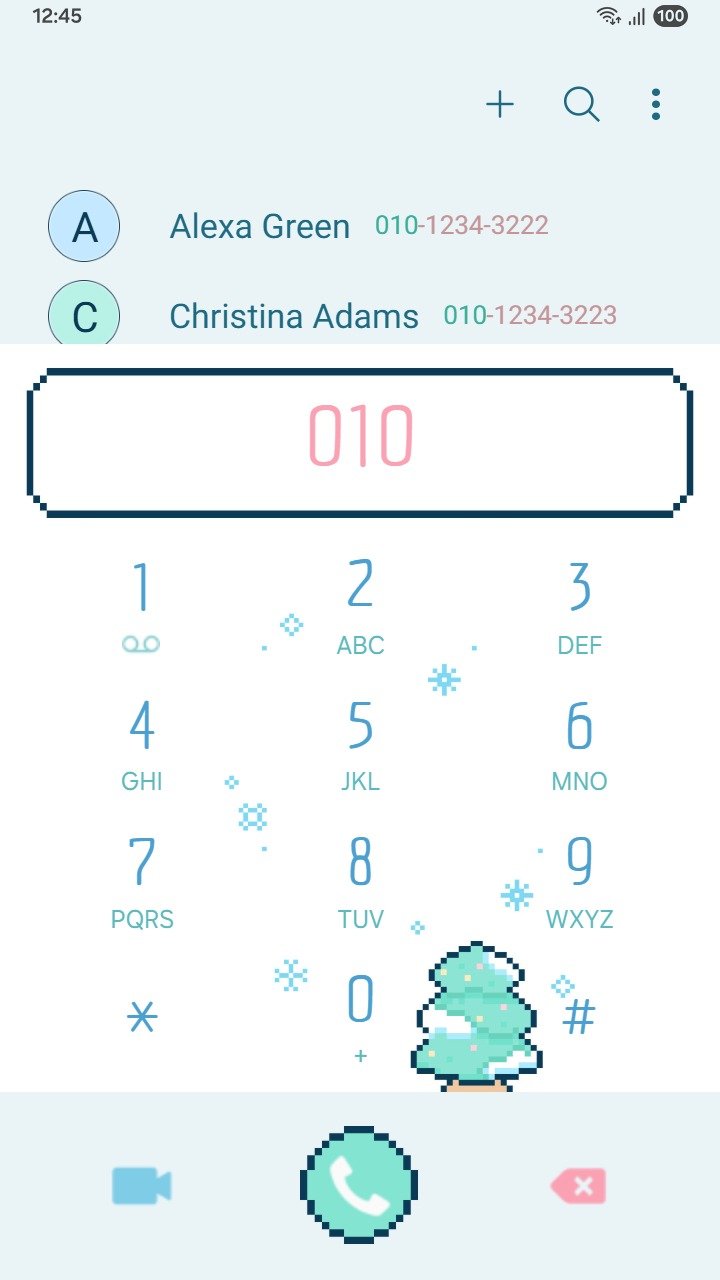
Task: Enter digit 6 on the keypad
Action: point(579,744)
